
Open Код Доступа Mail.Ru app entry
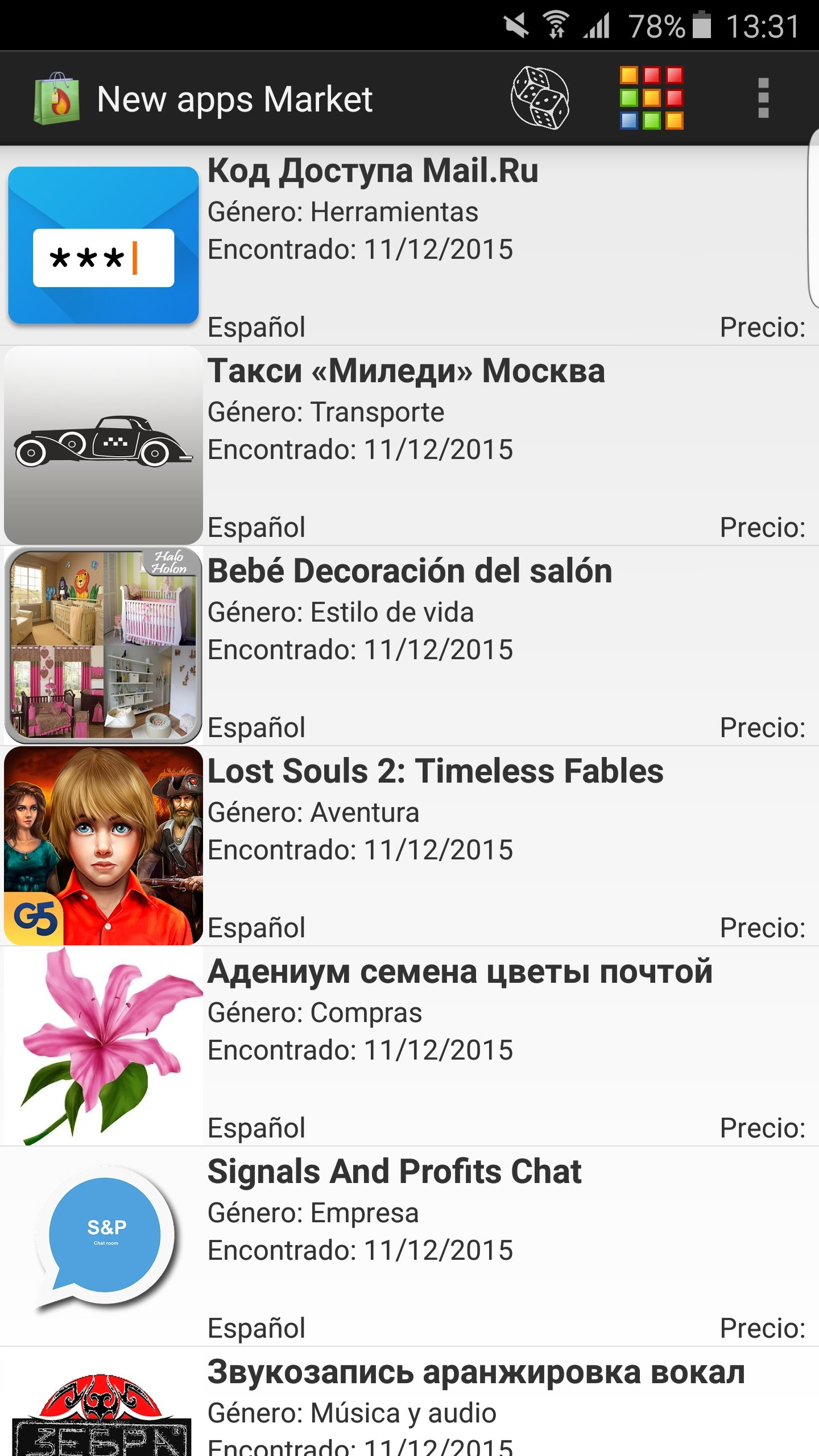pos(409,246)
